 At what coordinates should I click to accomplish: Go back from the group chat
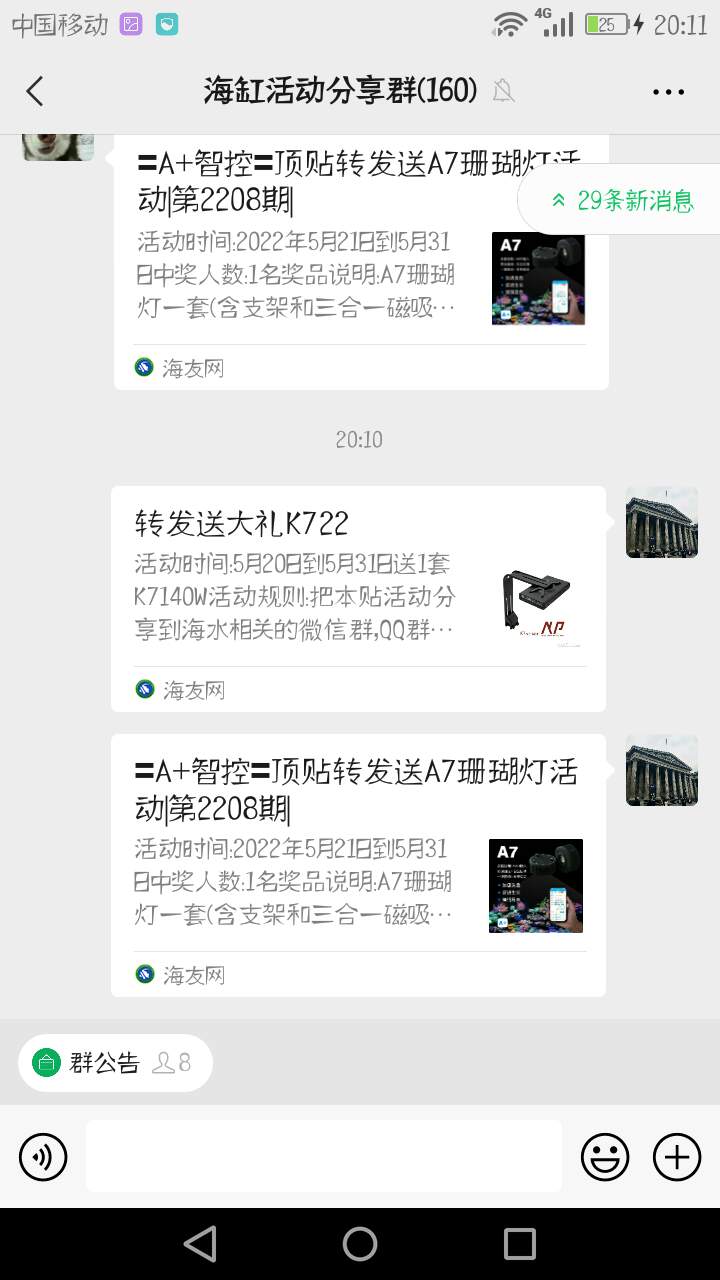pos(35,91)
